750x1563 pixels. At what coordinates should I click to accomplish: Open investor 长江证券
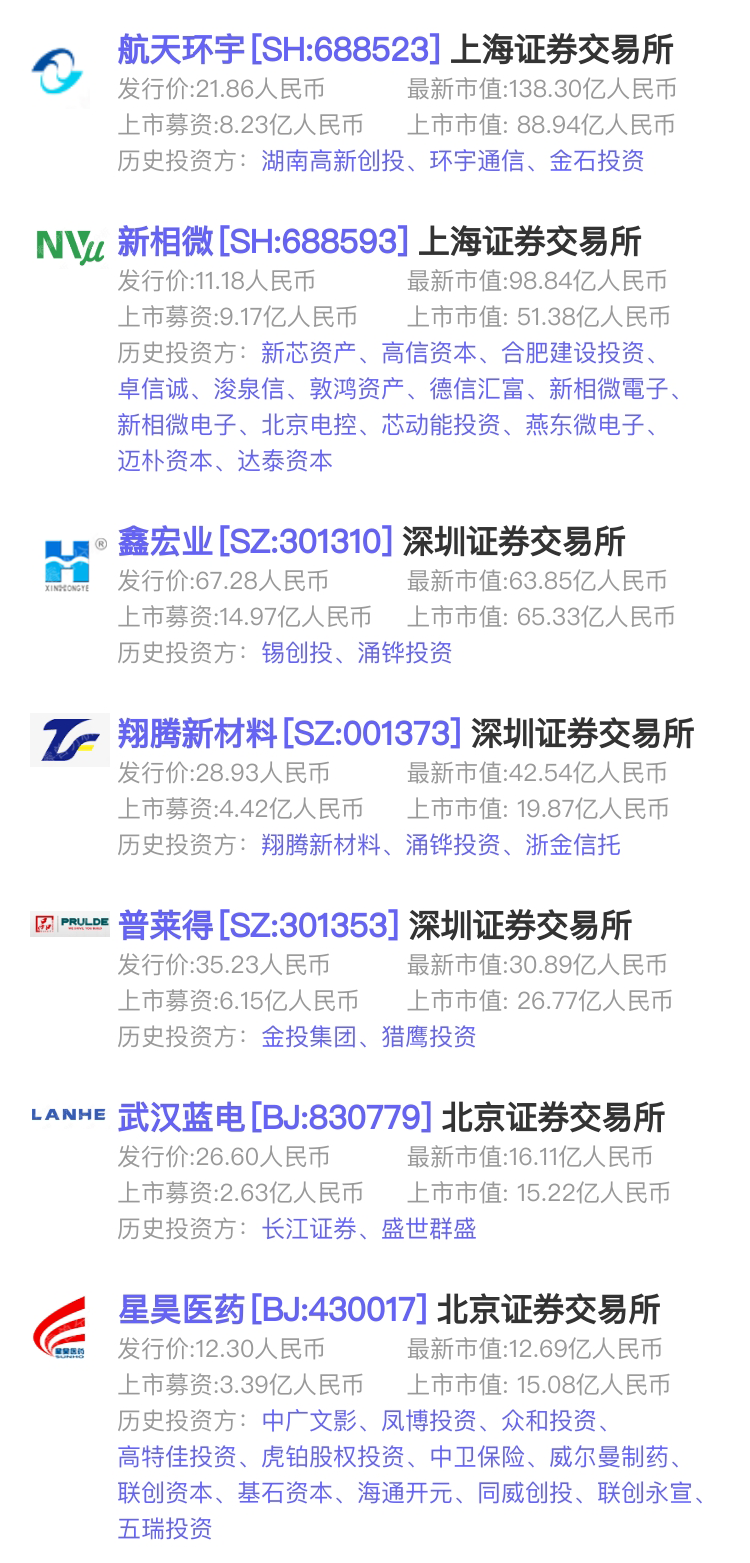point(309,1229)
